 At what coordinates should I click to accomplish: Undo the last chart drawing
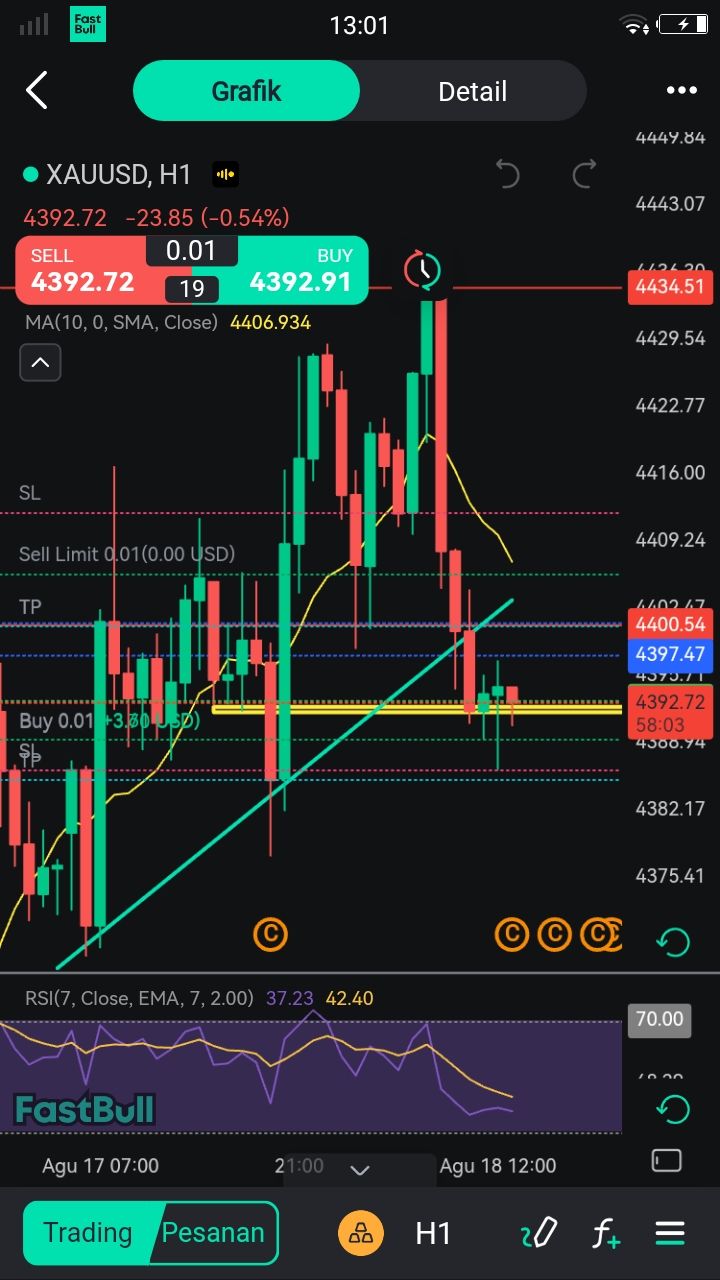[508, 174]
